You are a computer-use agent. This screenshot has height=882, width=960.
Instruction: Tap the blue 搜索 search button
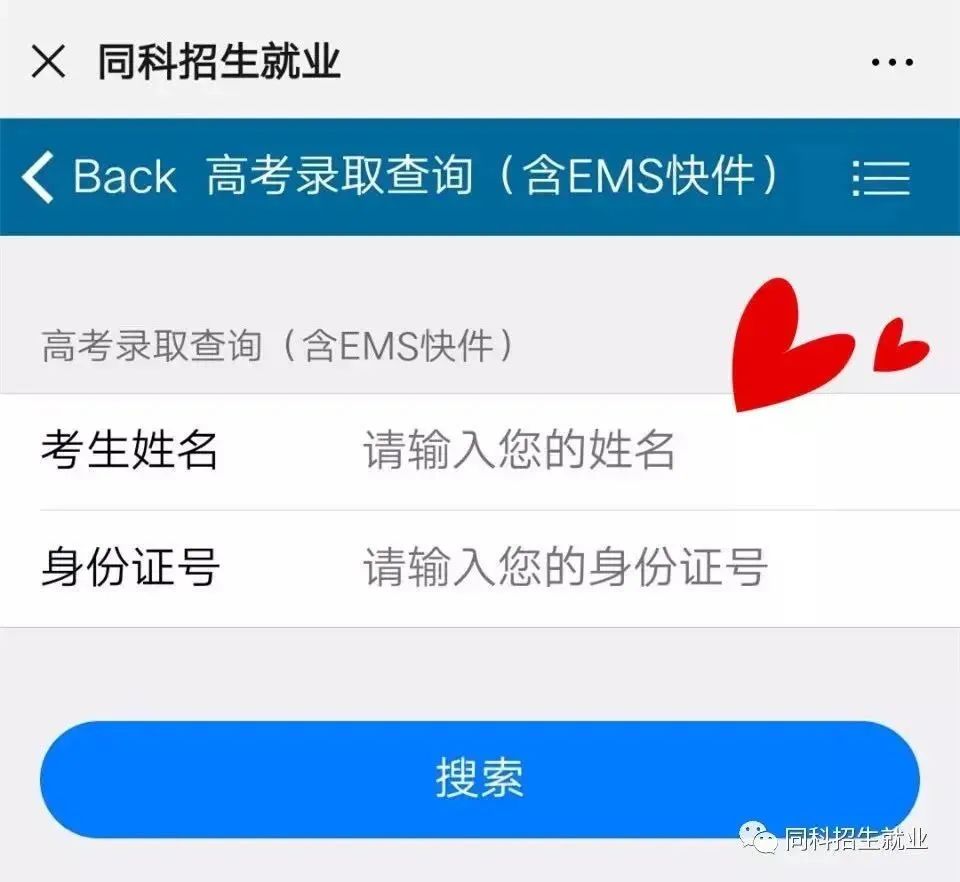[x=479, y=778]
